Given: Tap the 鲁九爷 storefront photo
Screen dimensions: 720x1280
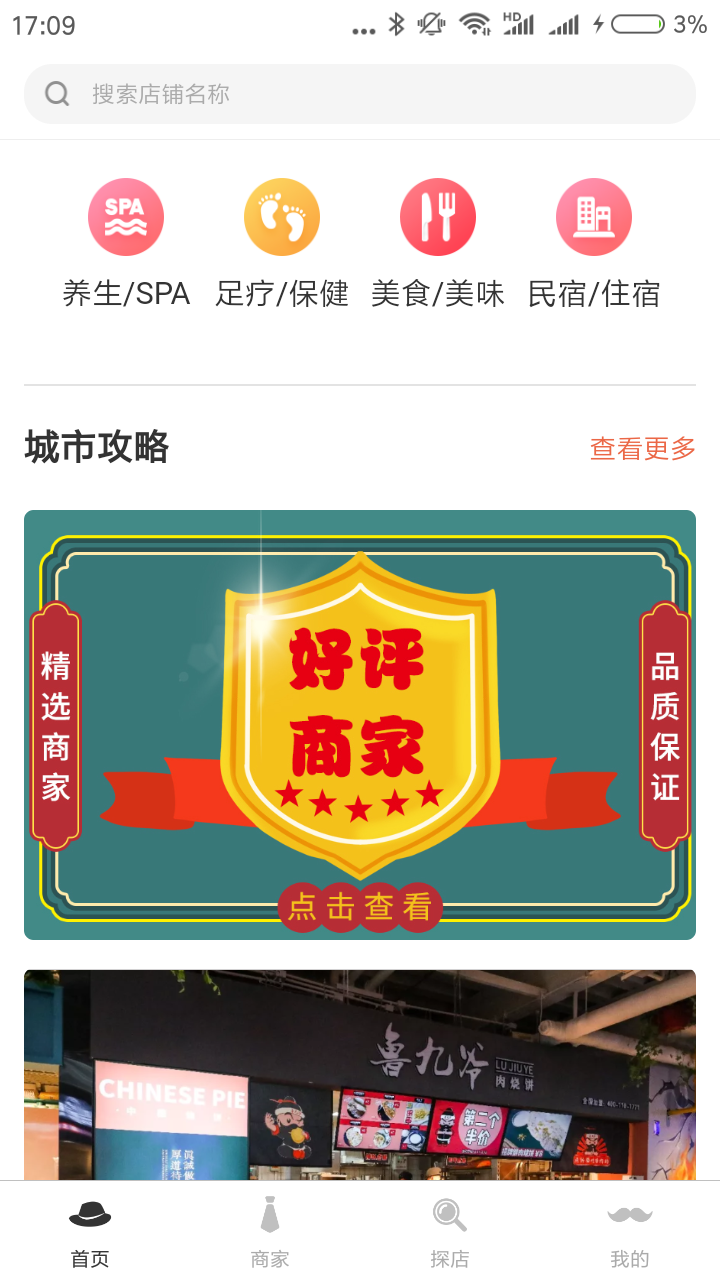Looking at the screenshot, I should pos(360,1080).
